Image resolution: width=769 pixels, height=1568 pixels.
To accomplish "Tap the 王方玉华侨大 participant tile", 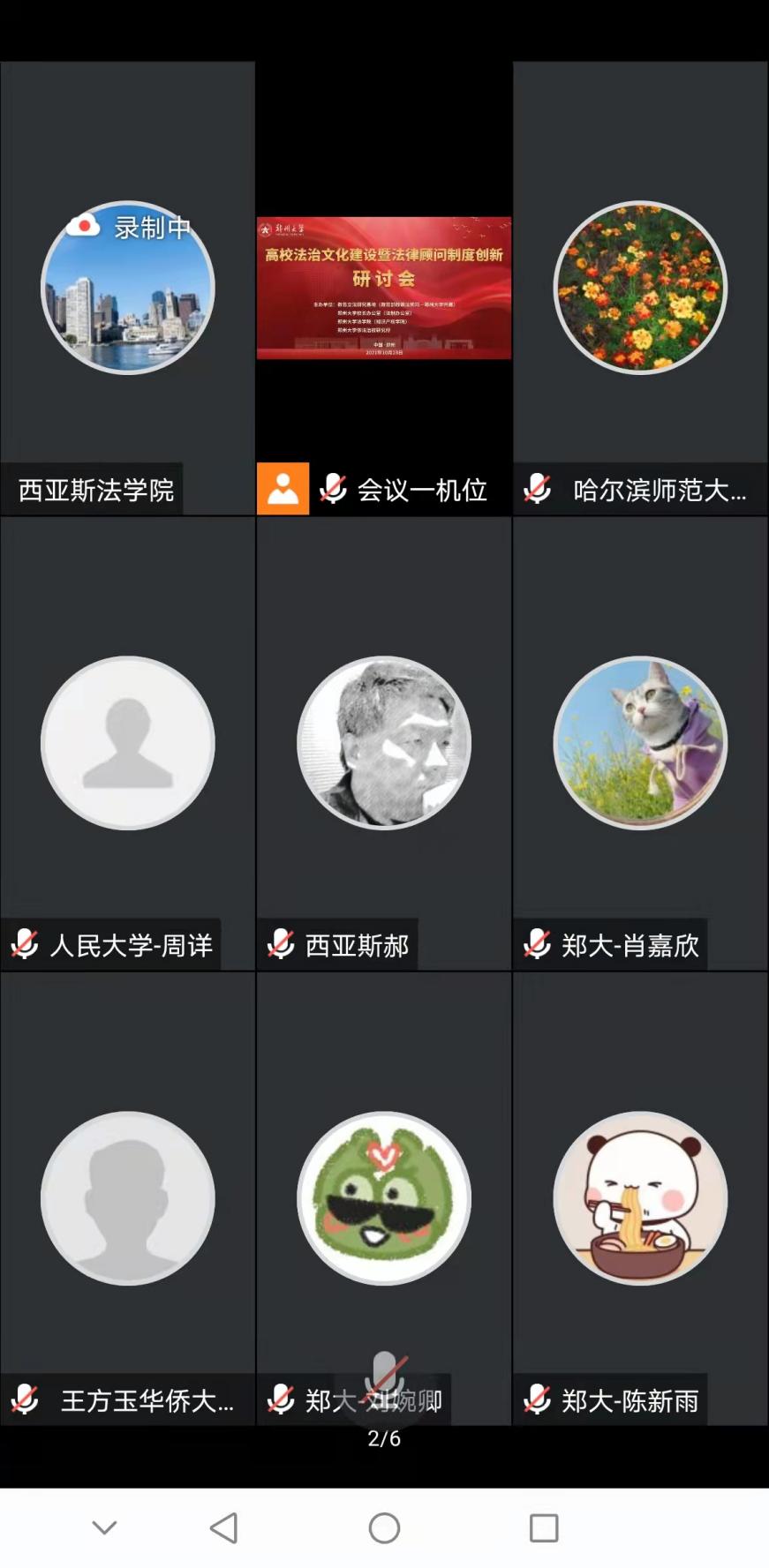I will (128, 1198).
